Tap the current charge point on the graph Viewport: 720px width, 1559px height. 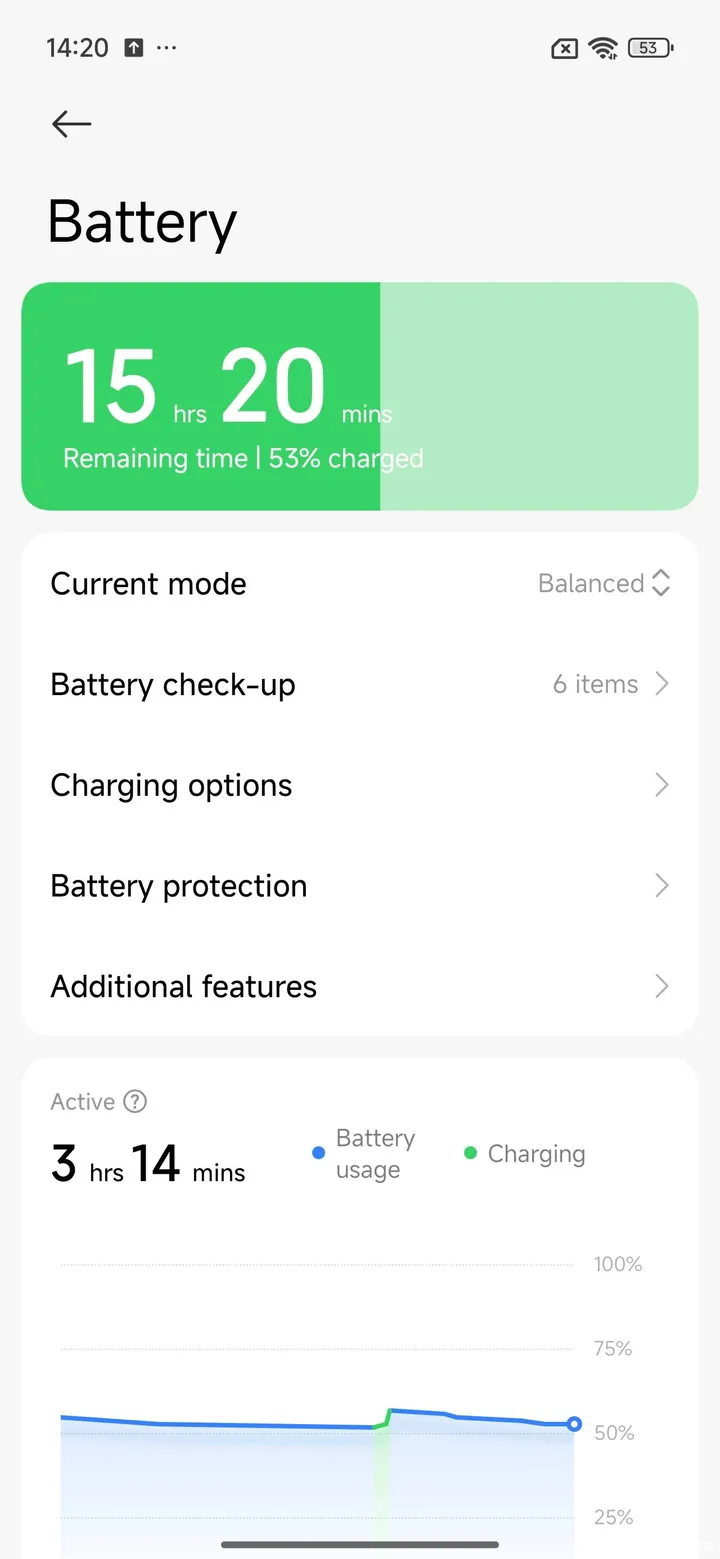pos(574,1423)
